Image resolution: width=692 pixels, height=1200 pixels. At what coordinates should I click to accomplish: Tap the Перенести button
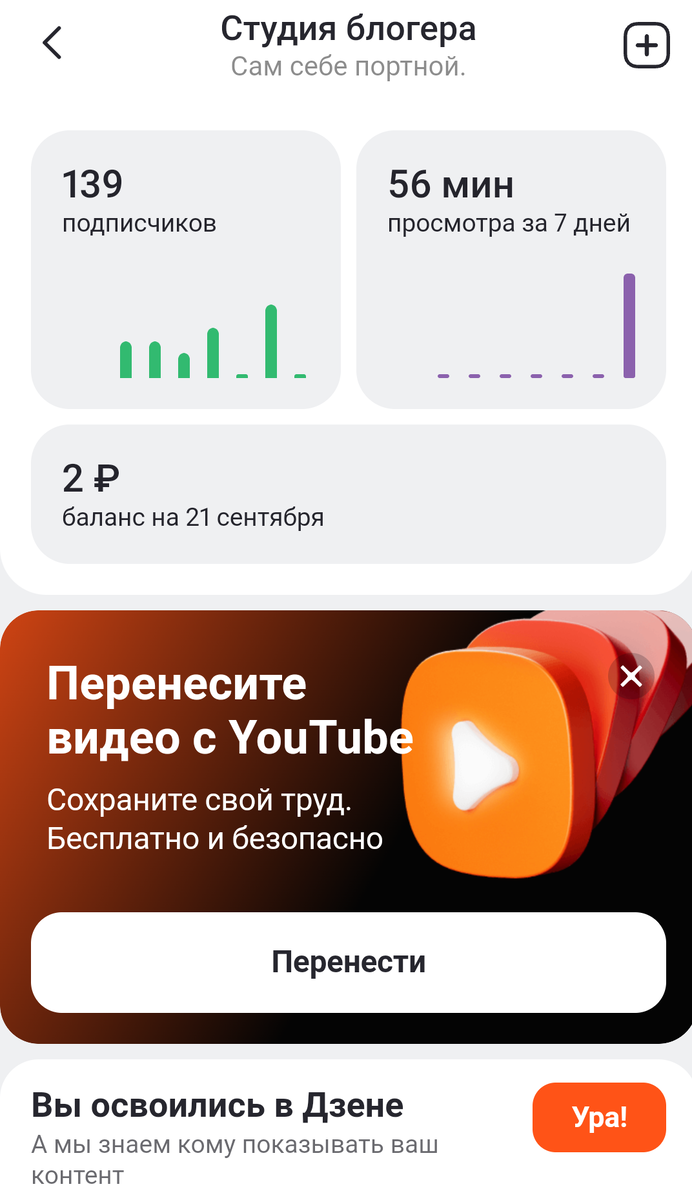point(348,962)
